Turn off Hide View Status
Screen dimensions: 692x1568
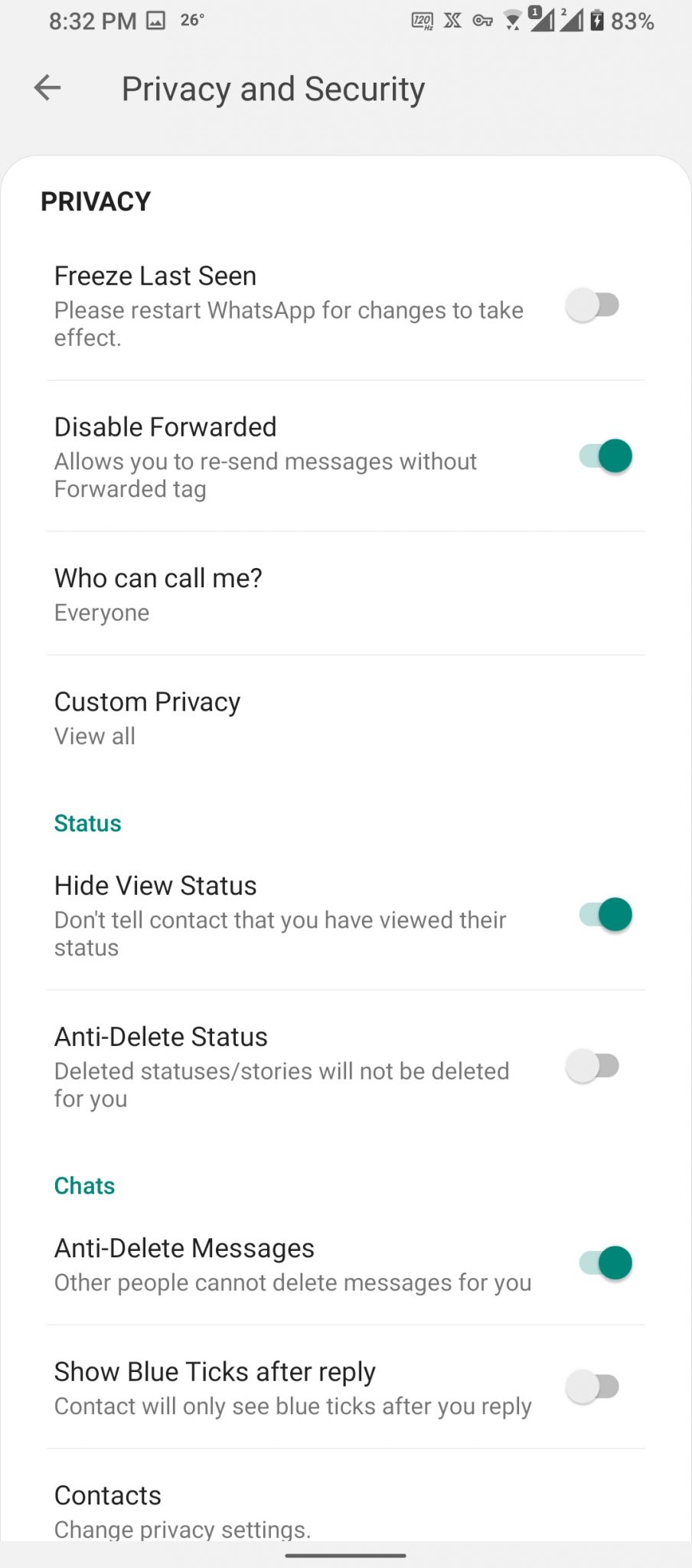(605, 915)
